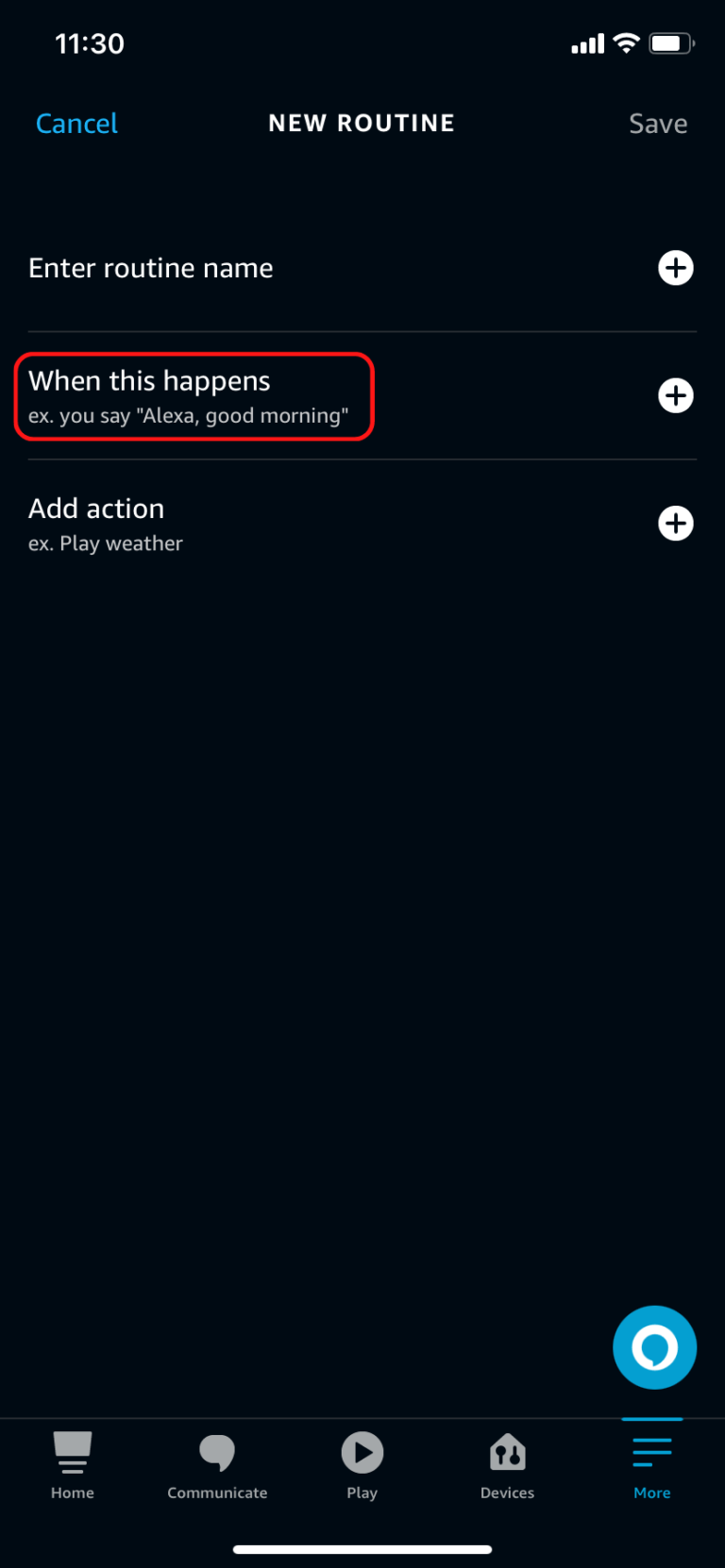Tap the plus icon next to When this happens

tap(676, 395)
